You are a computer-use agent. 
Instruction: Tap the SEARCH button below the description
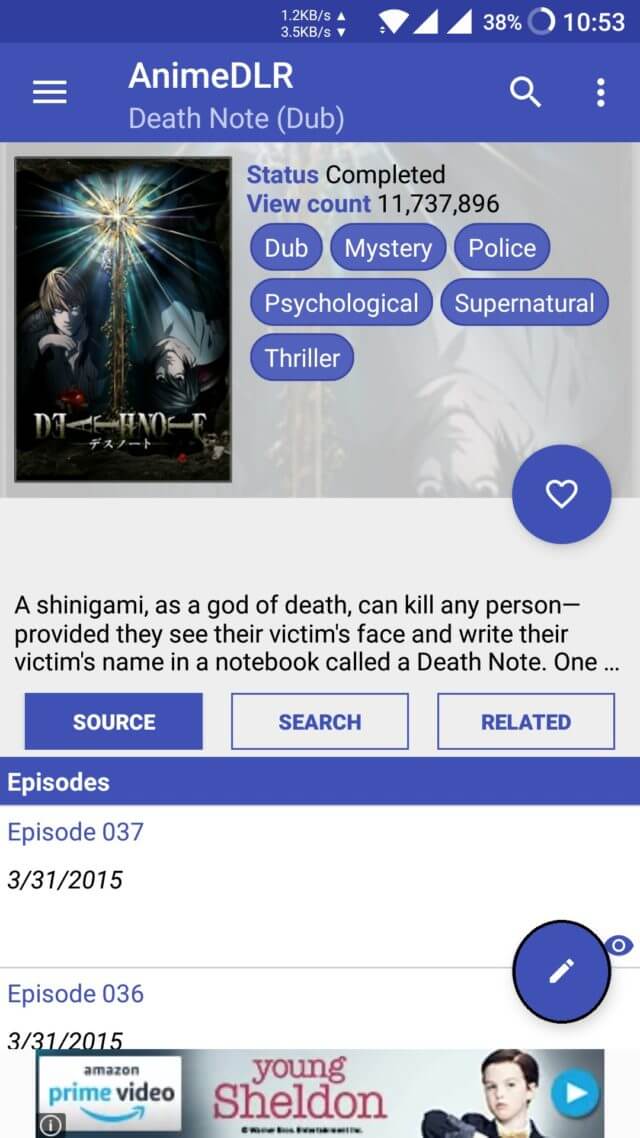pyautogui.click(x=320, y=721)
